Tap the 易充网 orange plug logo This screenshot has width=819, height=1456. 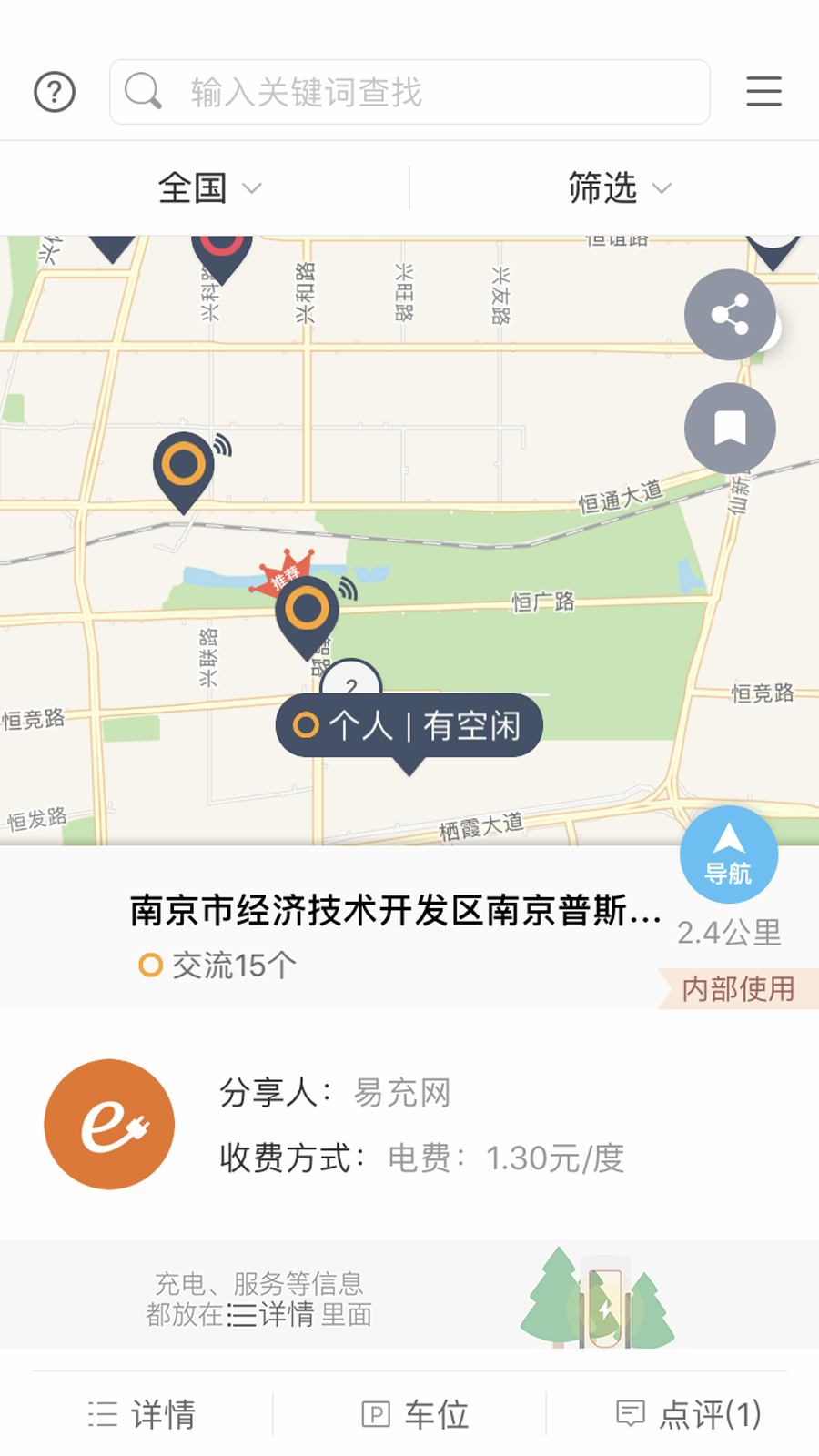pos(108,1124)
